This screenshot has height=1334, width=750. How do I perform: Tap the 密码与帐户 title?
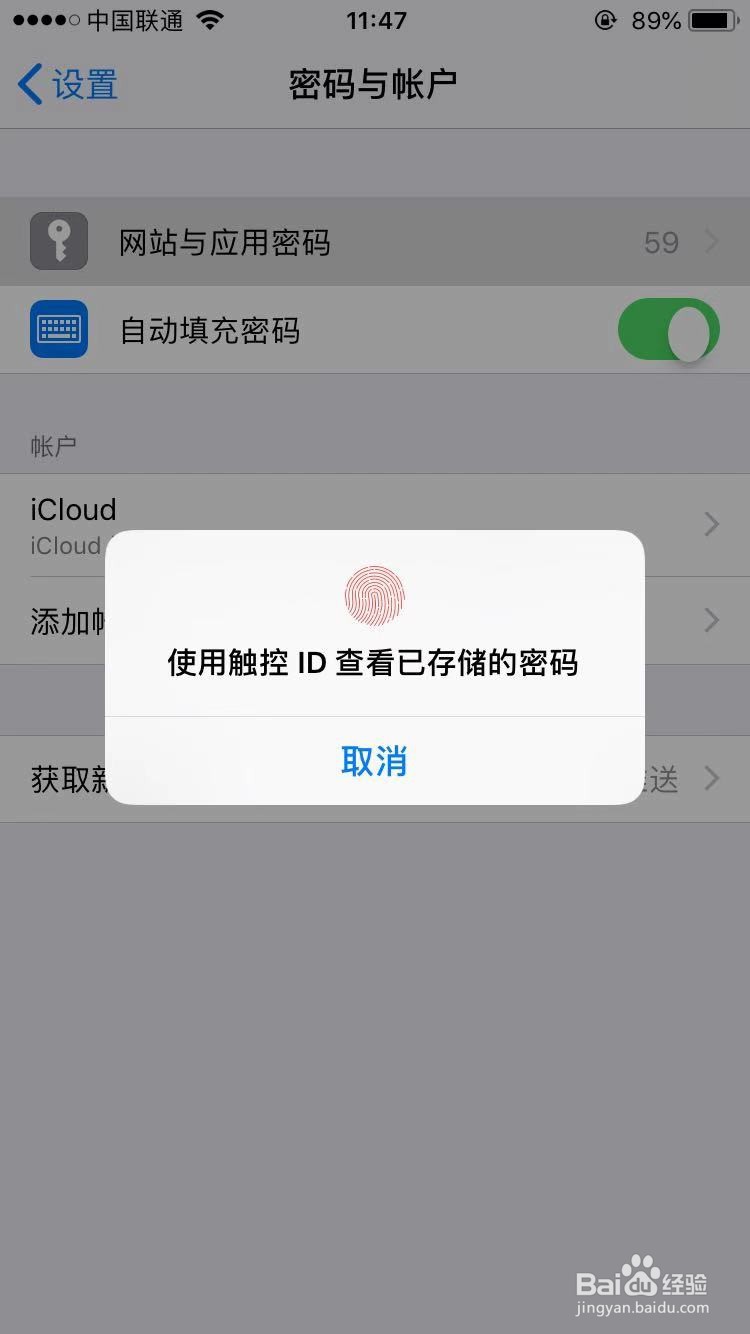coord(373,84)
